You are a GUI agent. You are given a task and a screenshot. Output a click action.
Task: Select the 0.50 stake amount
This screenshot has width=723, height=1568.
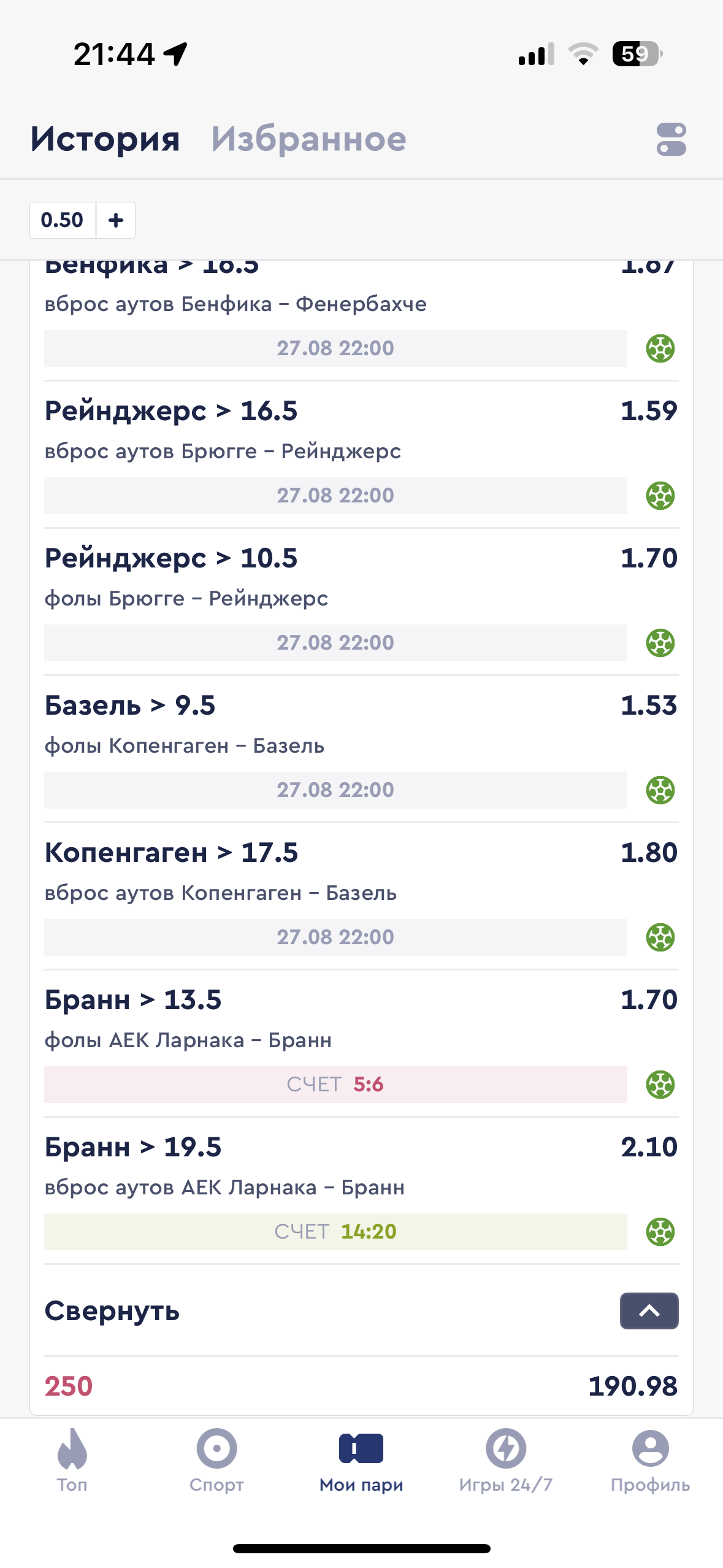(x=63, y=220)
